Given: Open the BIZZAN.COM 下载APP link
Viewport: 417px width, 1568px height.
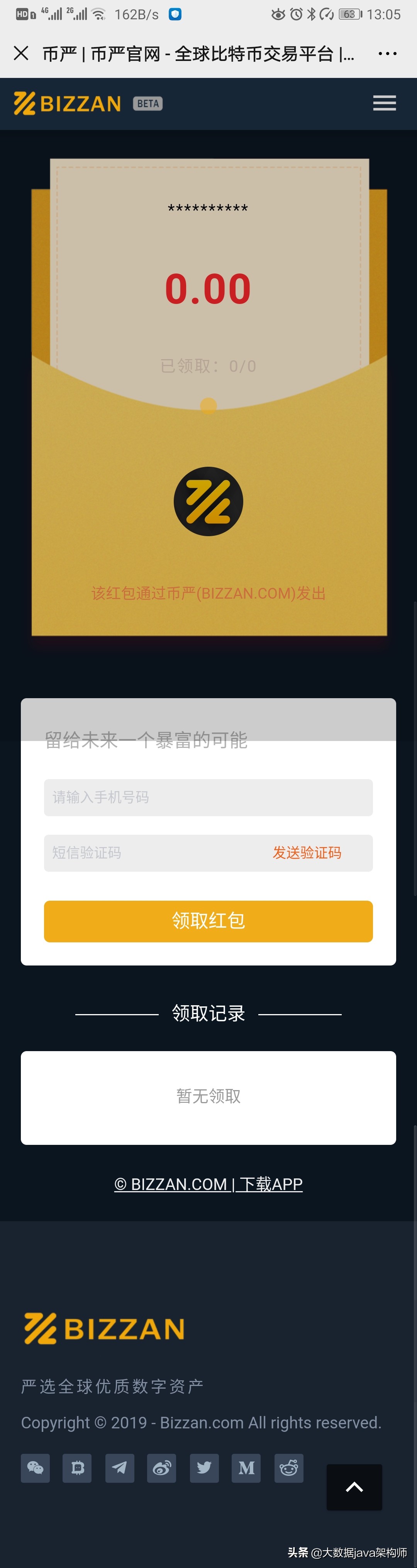Looking at the screenshot, I should [x=208, y=1184].
